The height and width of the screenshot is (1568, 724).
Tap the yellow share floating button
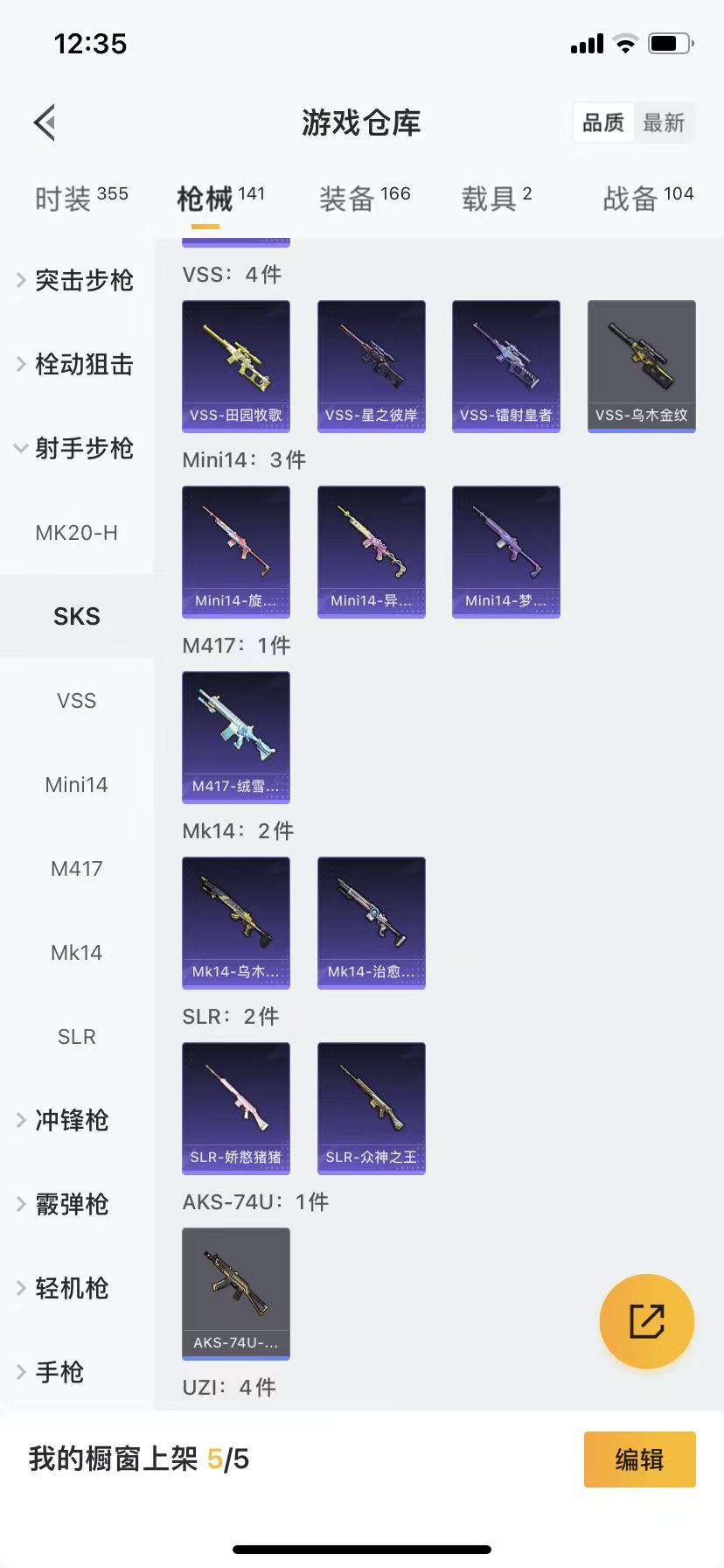tap(646, 1320)
